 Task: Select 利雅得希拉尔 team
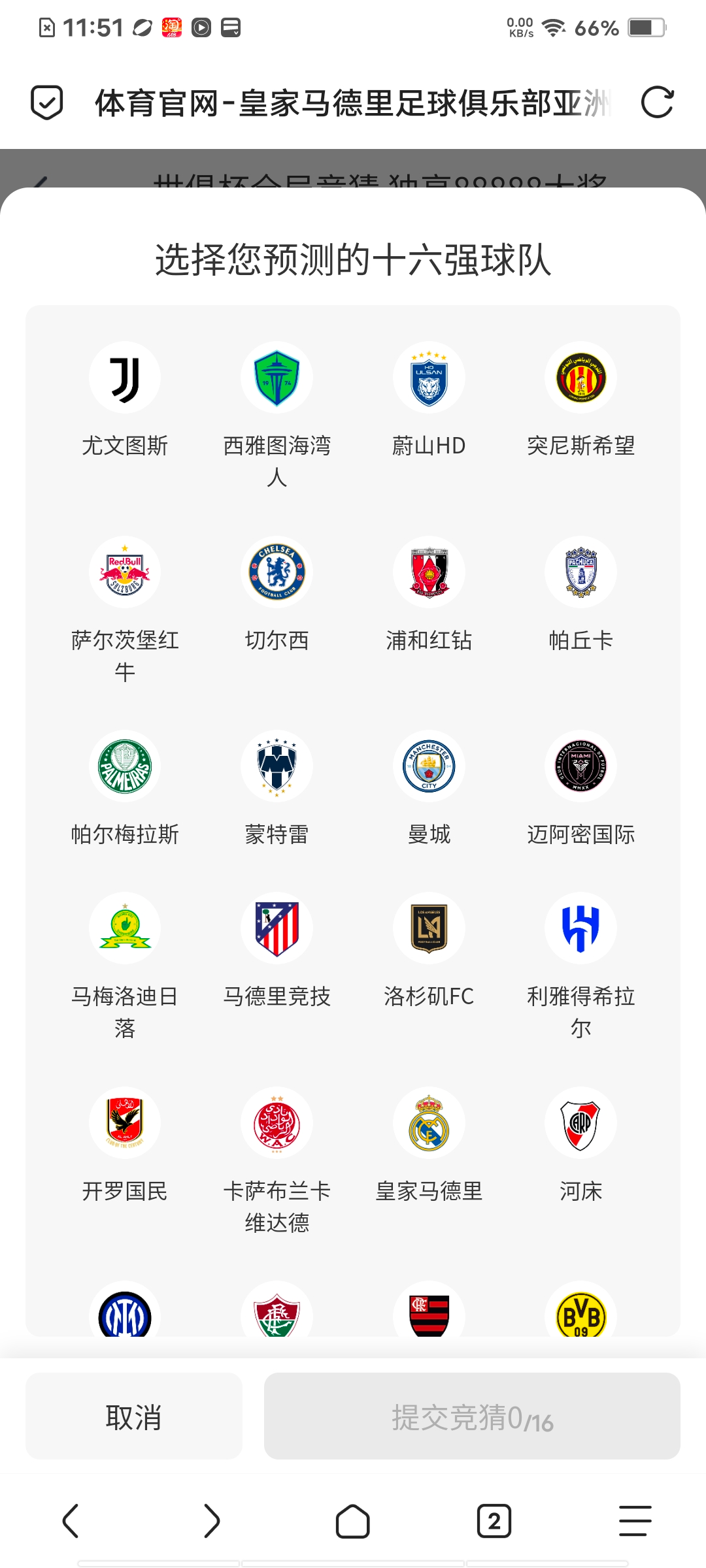coord(580,928)
